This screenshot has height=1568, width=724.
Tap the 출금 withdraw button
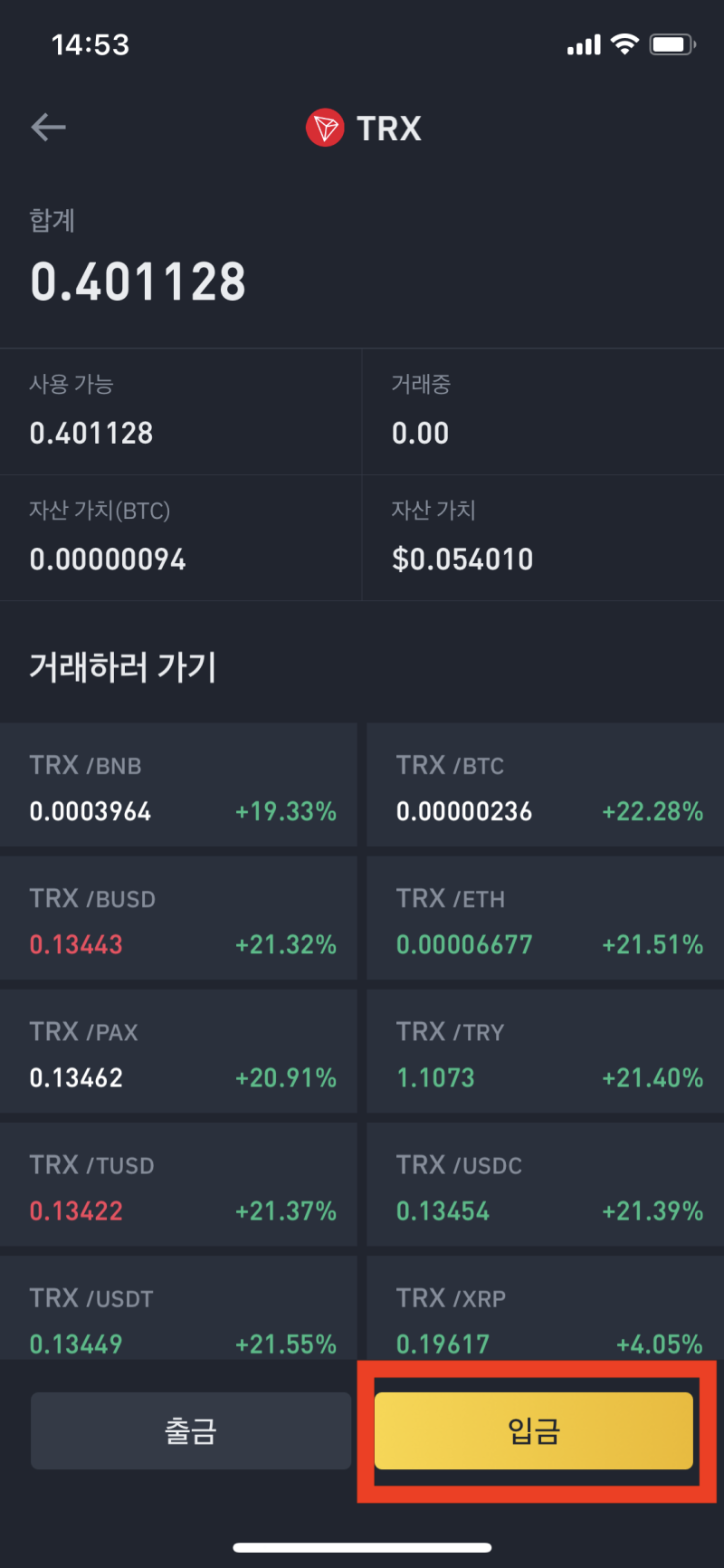point(191,1430)
